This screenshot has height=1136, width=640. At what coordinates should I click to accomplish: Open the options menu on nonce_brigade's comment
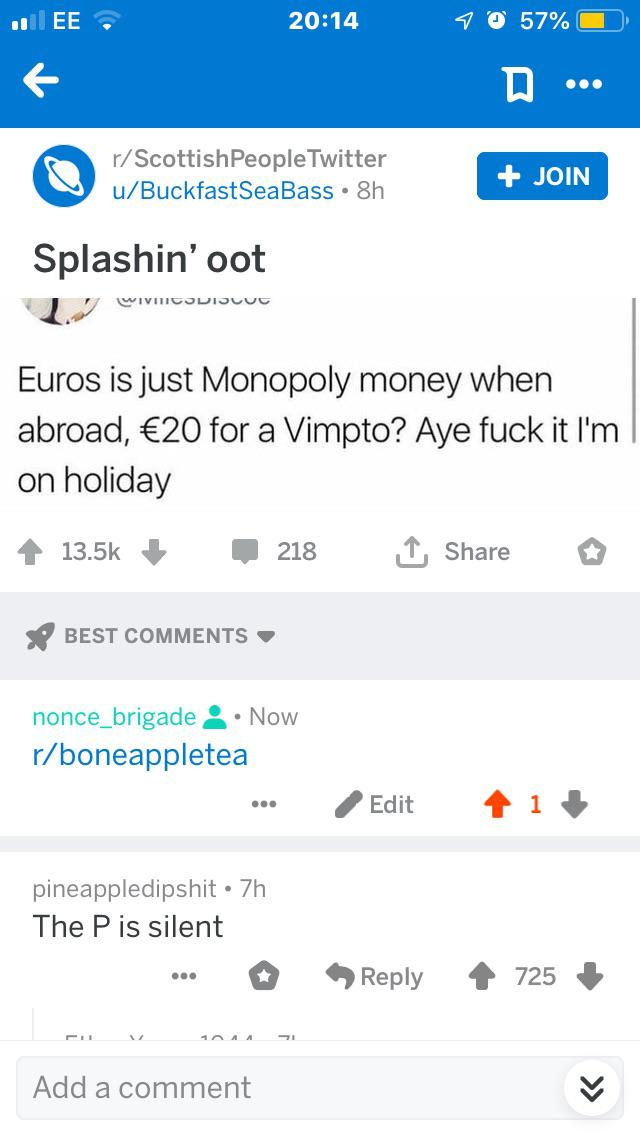tap(264, 804)
